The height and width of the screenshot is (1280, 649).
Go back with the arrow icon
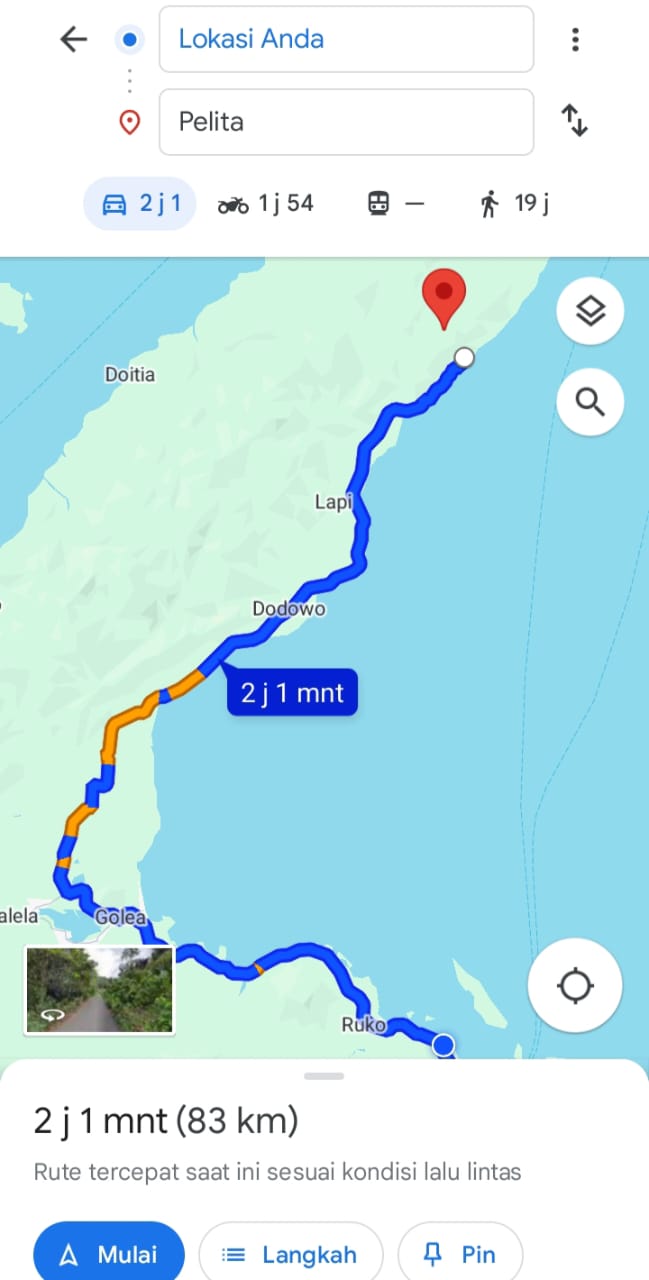74,39
